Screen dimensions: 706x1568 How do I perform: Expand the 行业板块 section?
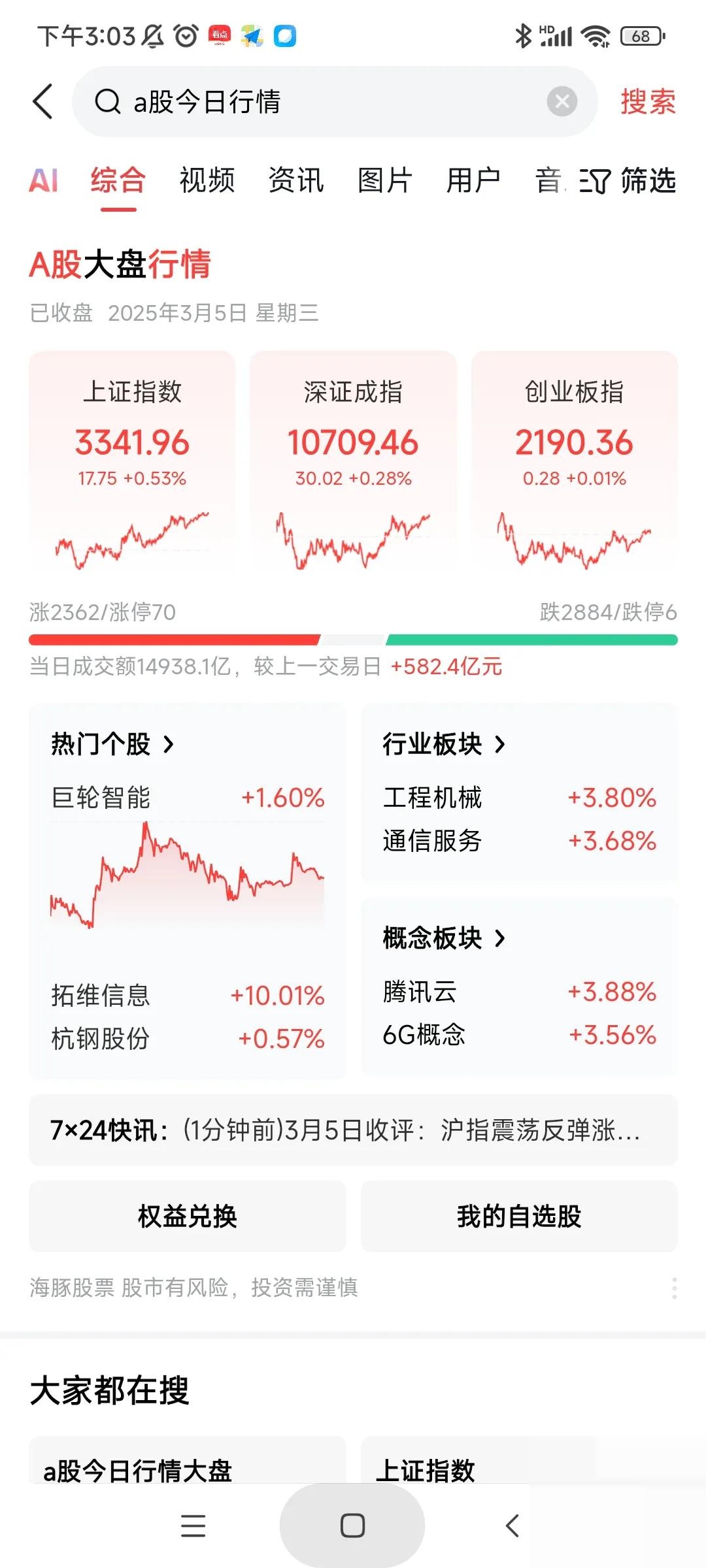click(444, 744)
